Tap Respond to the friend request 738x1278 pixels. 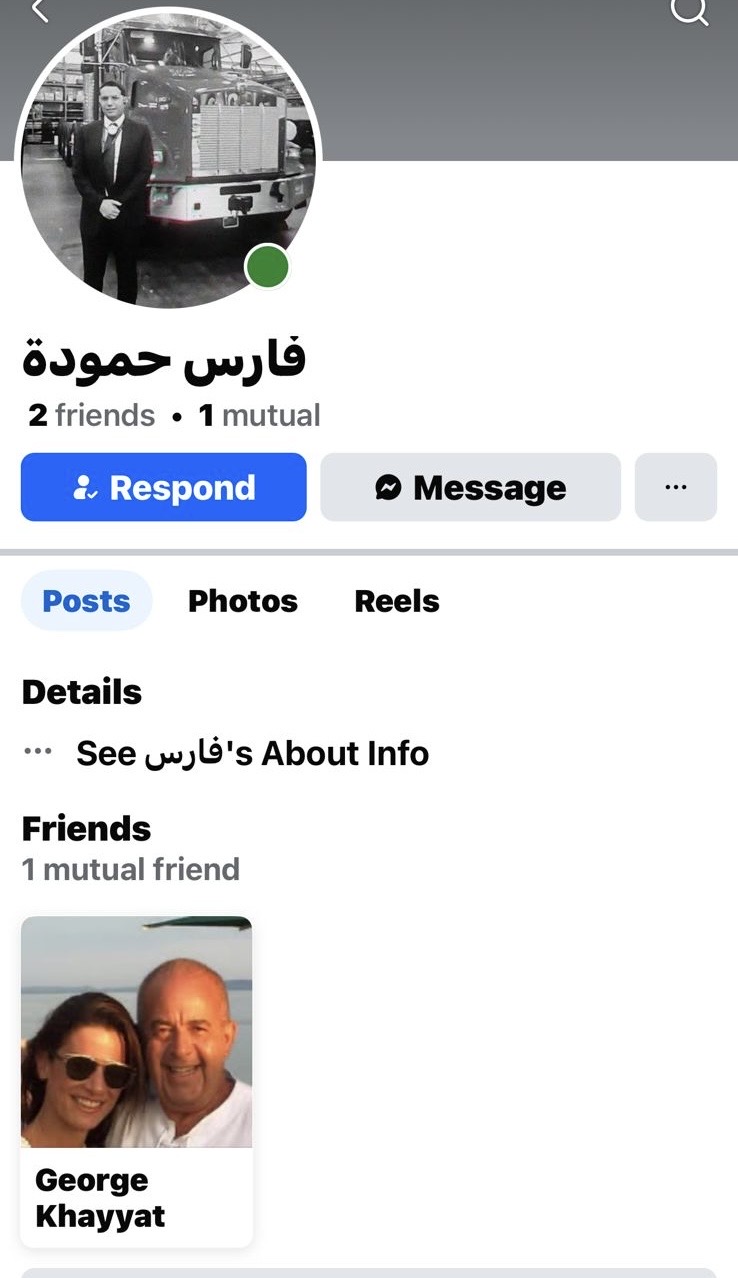click(163, 487)
